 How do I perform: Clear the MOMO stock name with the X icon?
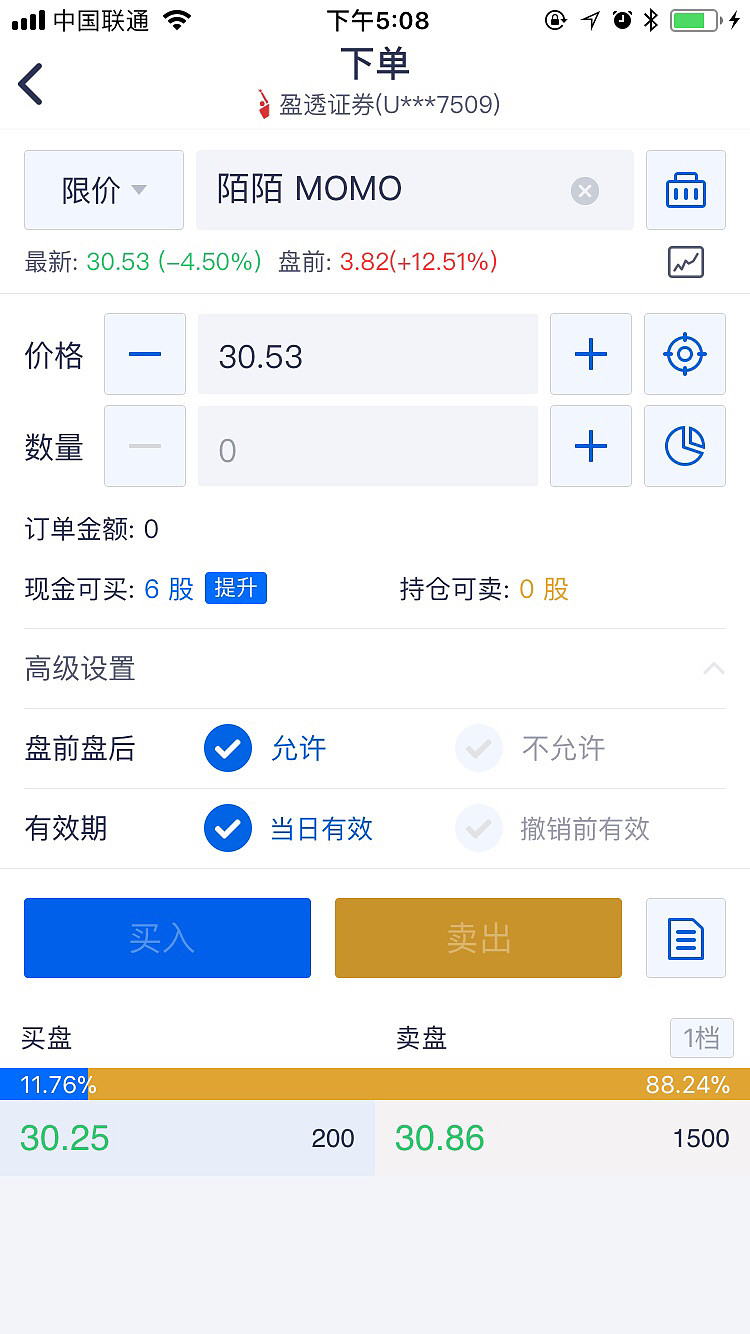(x=584, y=191)
